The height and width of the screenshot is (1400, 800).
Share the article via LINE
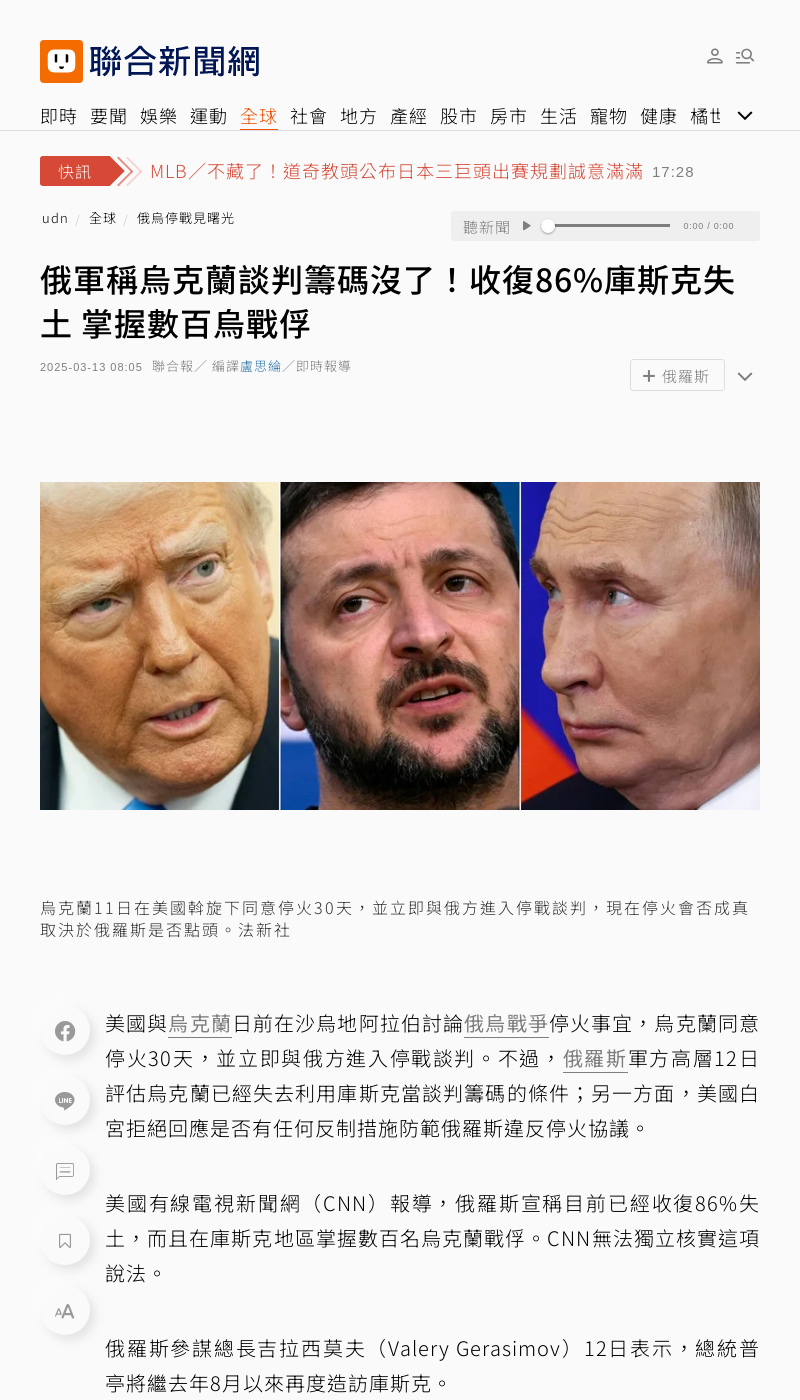click(x=65, y=1101)
